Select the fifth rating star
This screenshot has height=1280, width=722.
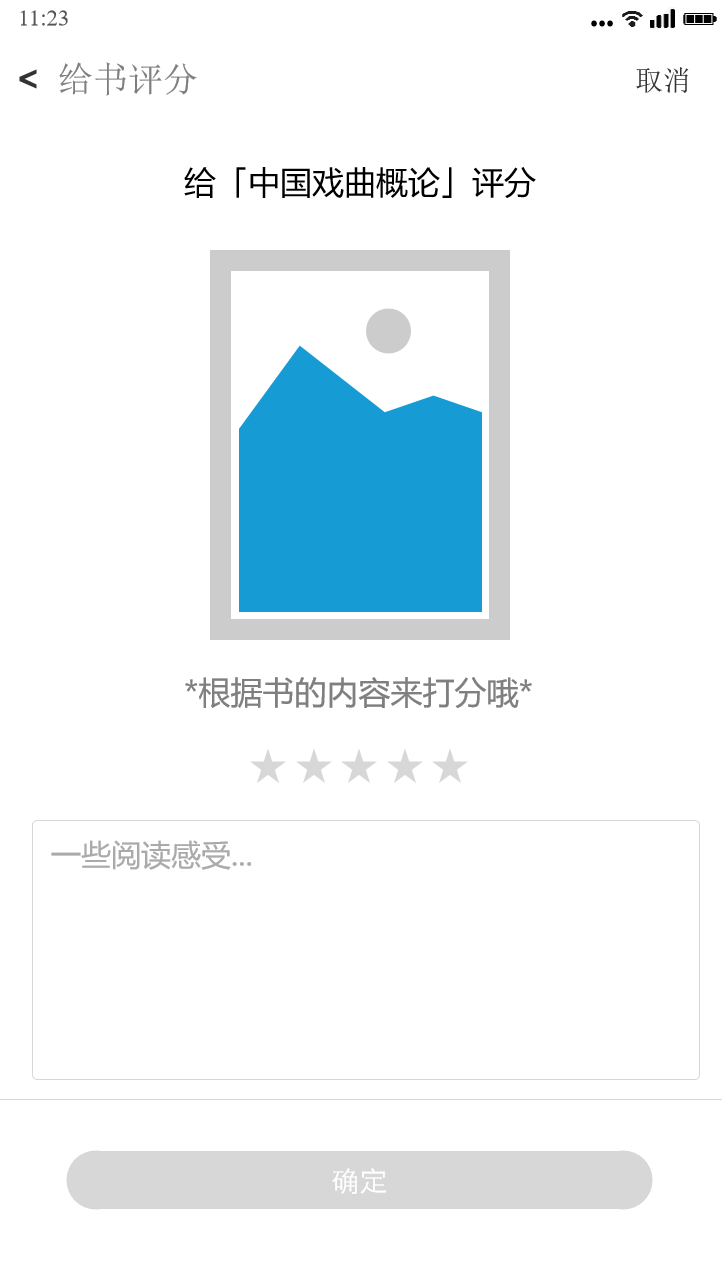coord(451,766)
